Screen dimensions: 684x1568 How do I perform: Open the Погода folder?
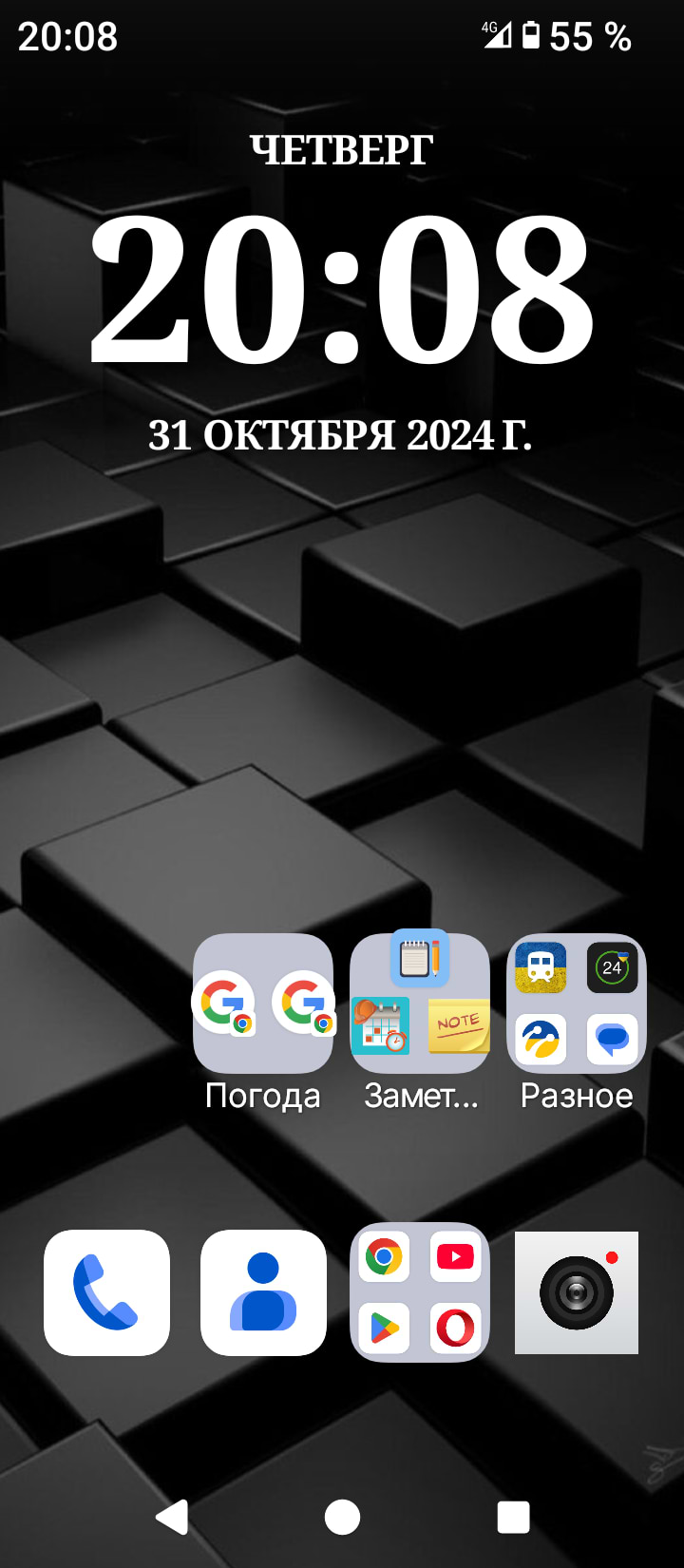[x=263, y=1004]
